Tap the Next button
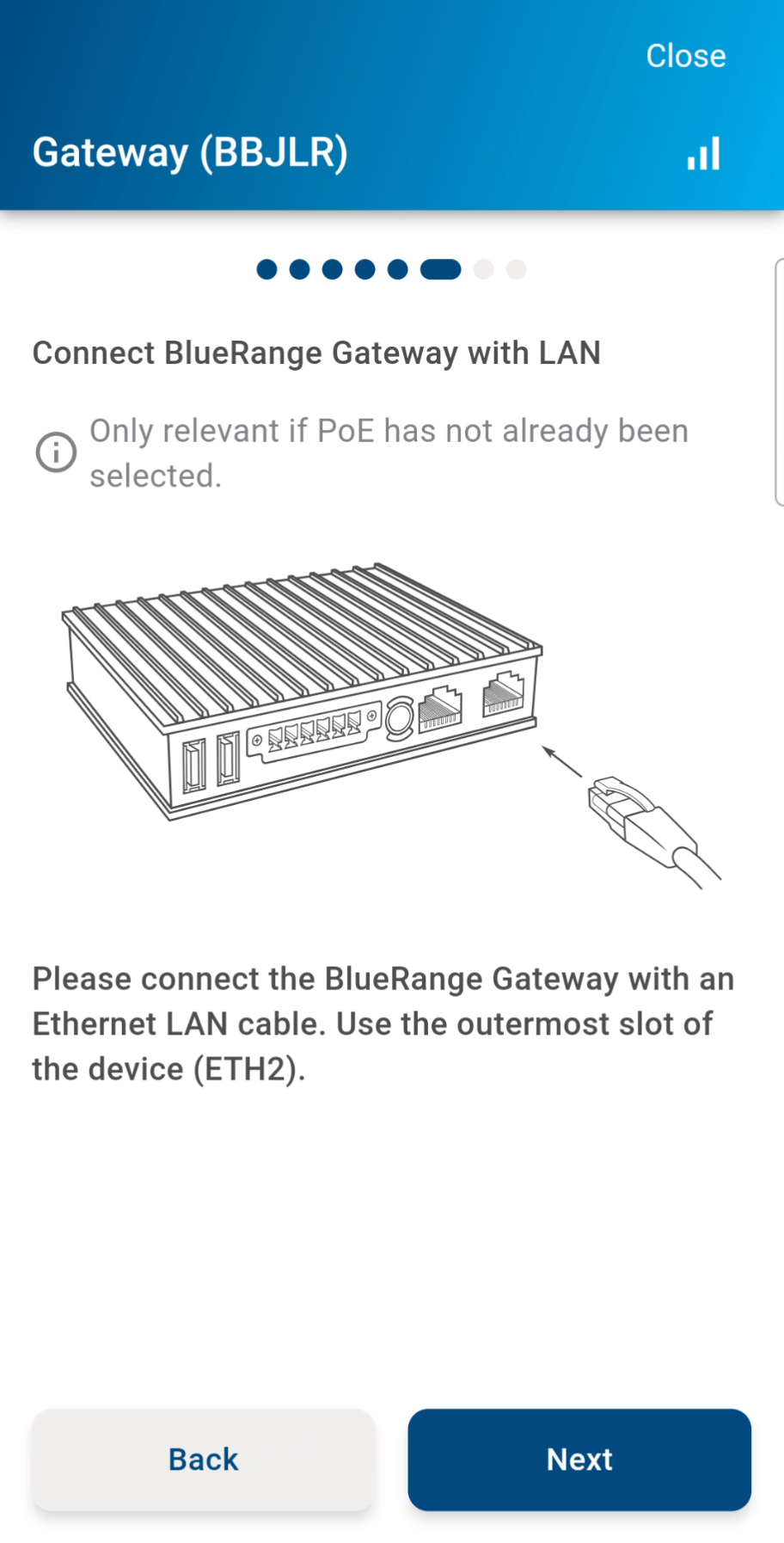This screenshot has width=784, height=1543. (579, 1459)
